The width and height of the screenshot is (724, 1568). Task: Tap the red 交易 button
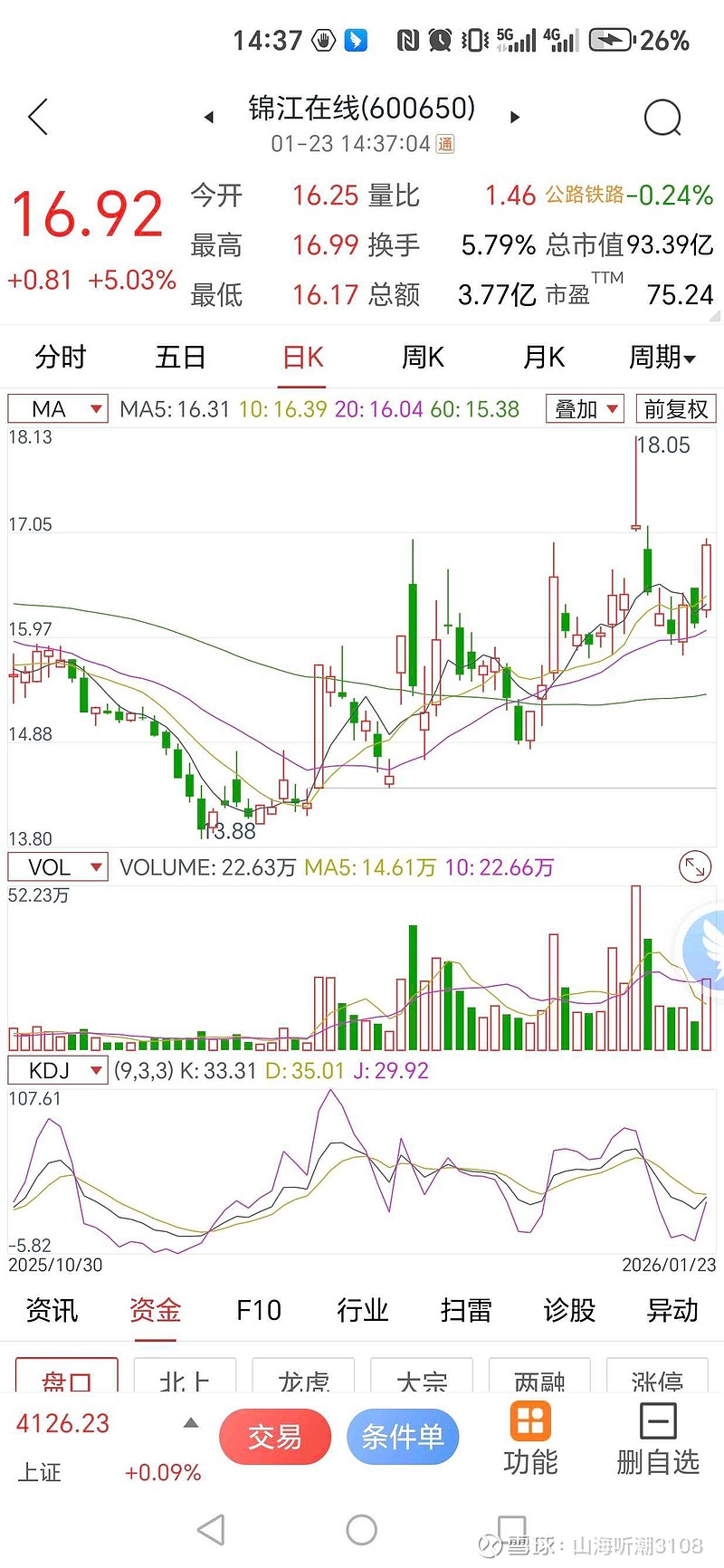(274, 1437)
